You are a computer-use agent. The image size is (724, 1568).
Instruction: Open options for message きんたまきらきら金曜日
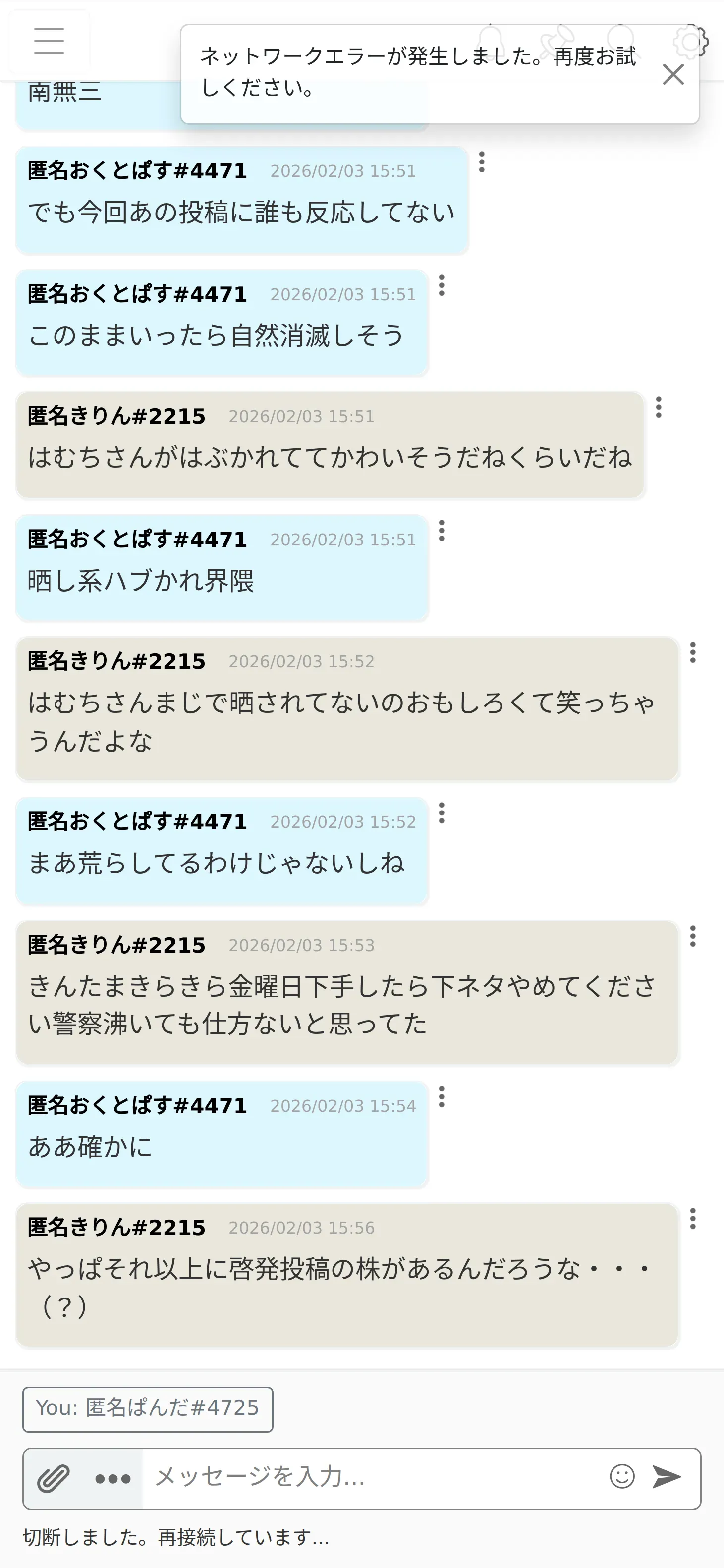coord(692,936)
